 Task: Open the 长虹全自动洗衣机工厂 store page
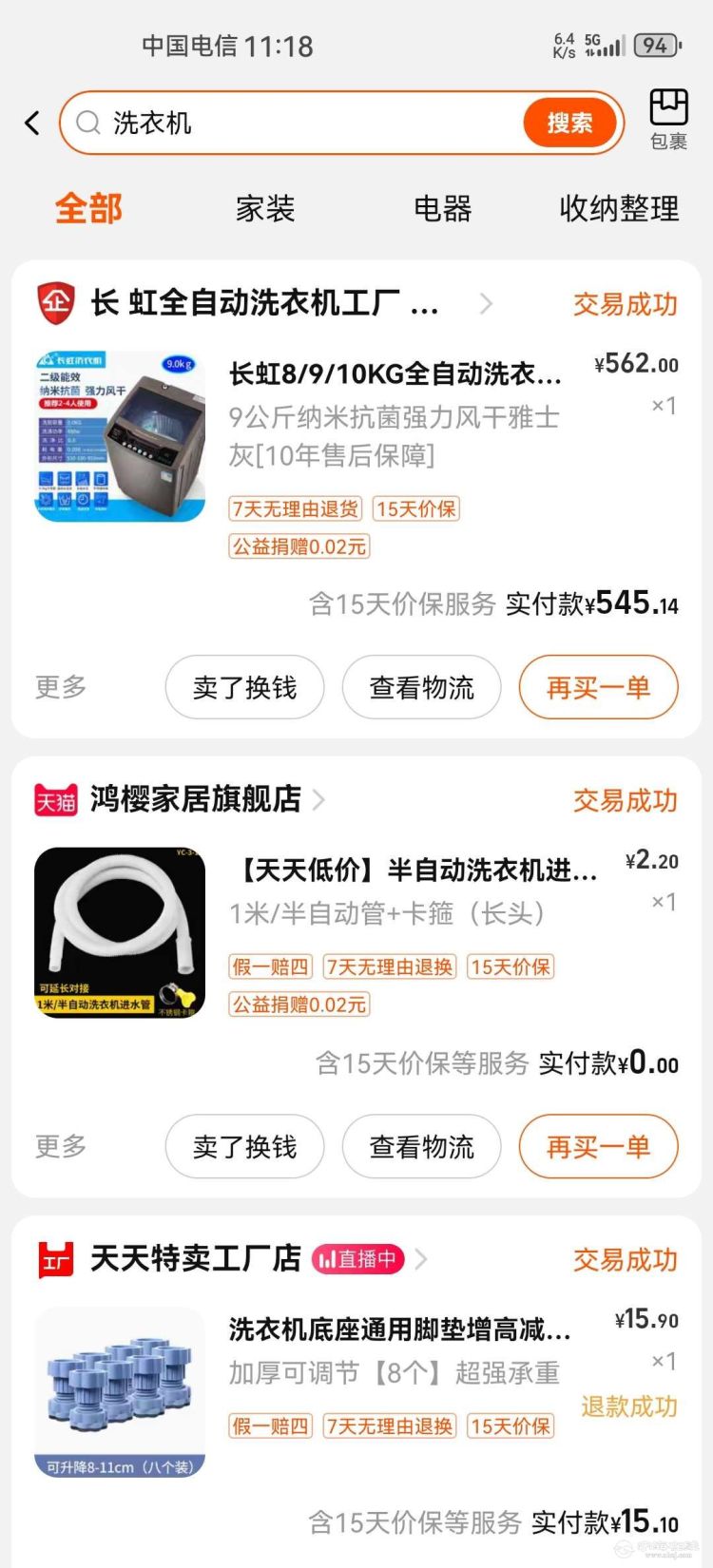pos(264,303)
